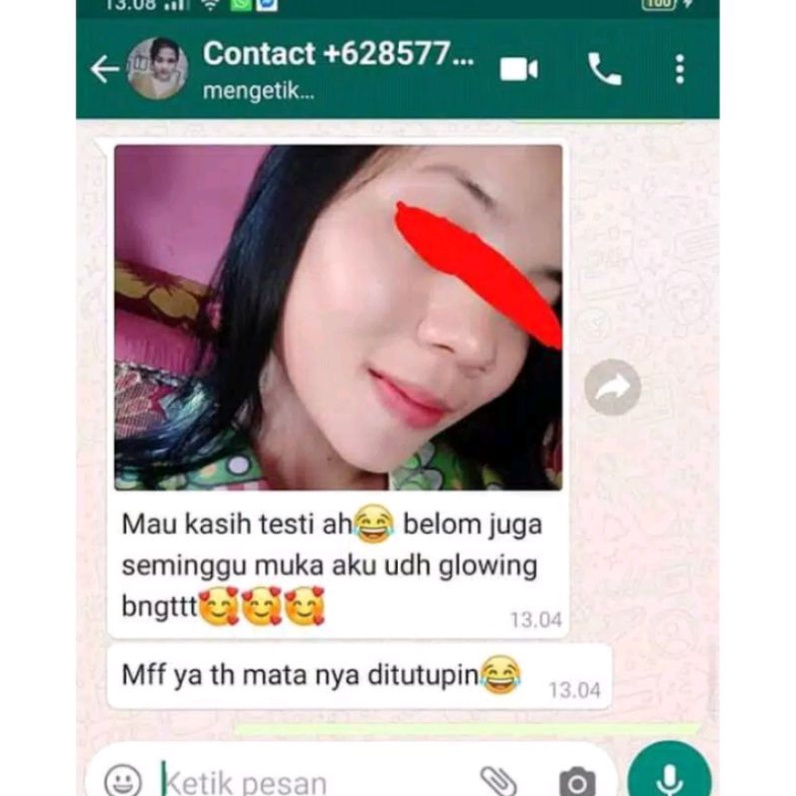Forward the photo message
The width and height of the screenshot is (796, 796).
pyautogui.click(x=612, y=388)
